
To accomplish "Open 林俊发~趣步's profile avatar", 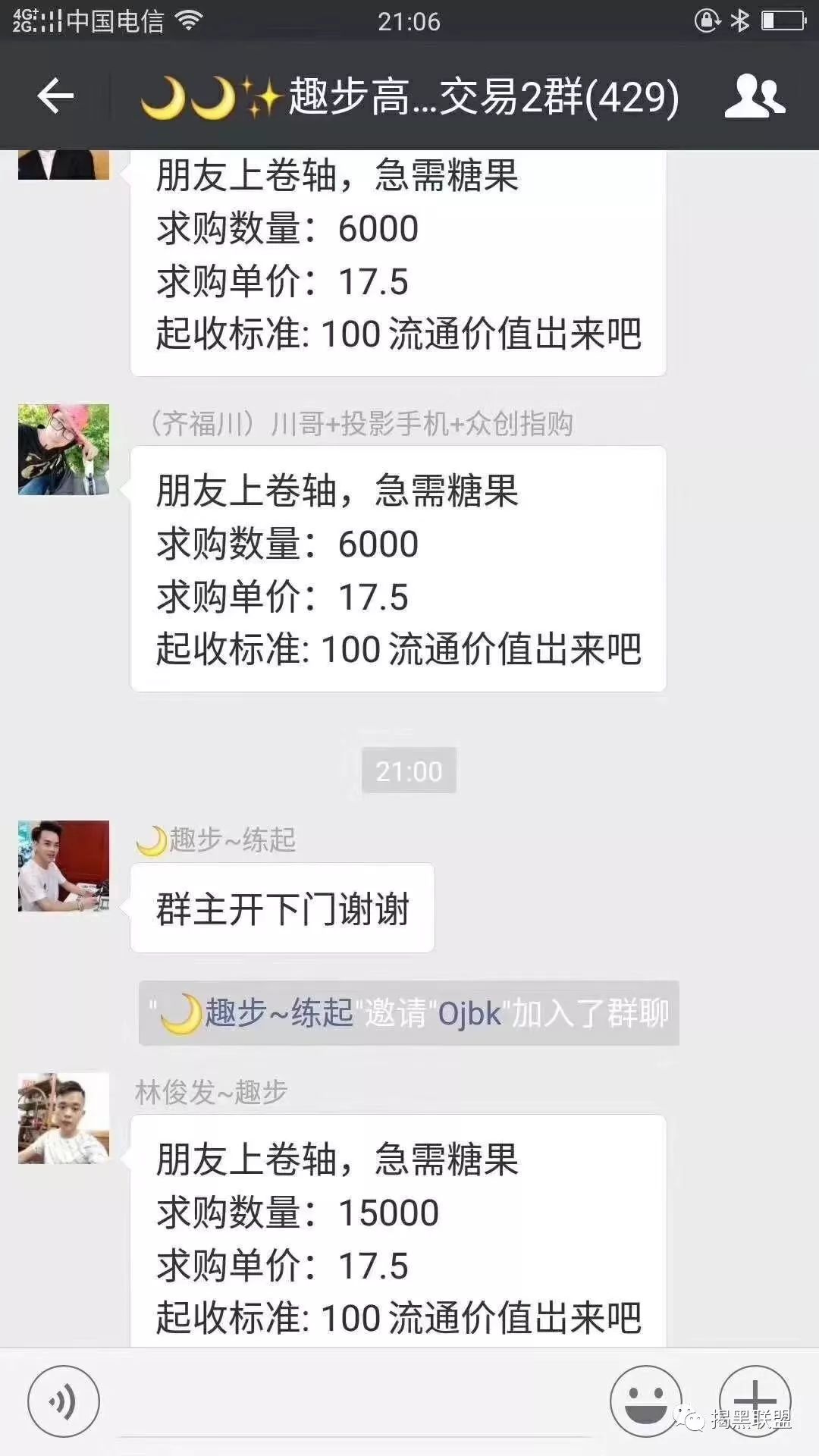I will tap(64, 1119).
